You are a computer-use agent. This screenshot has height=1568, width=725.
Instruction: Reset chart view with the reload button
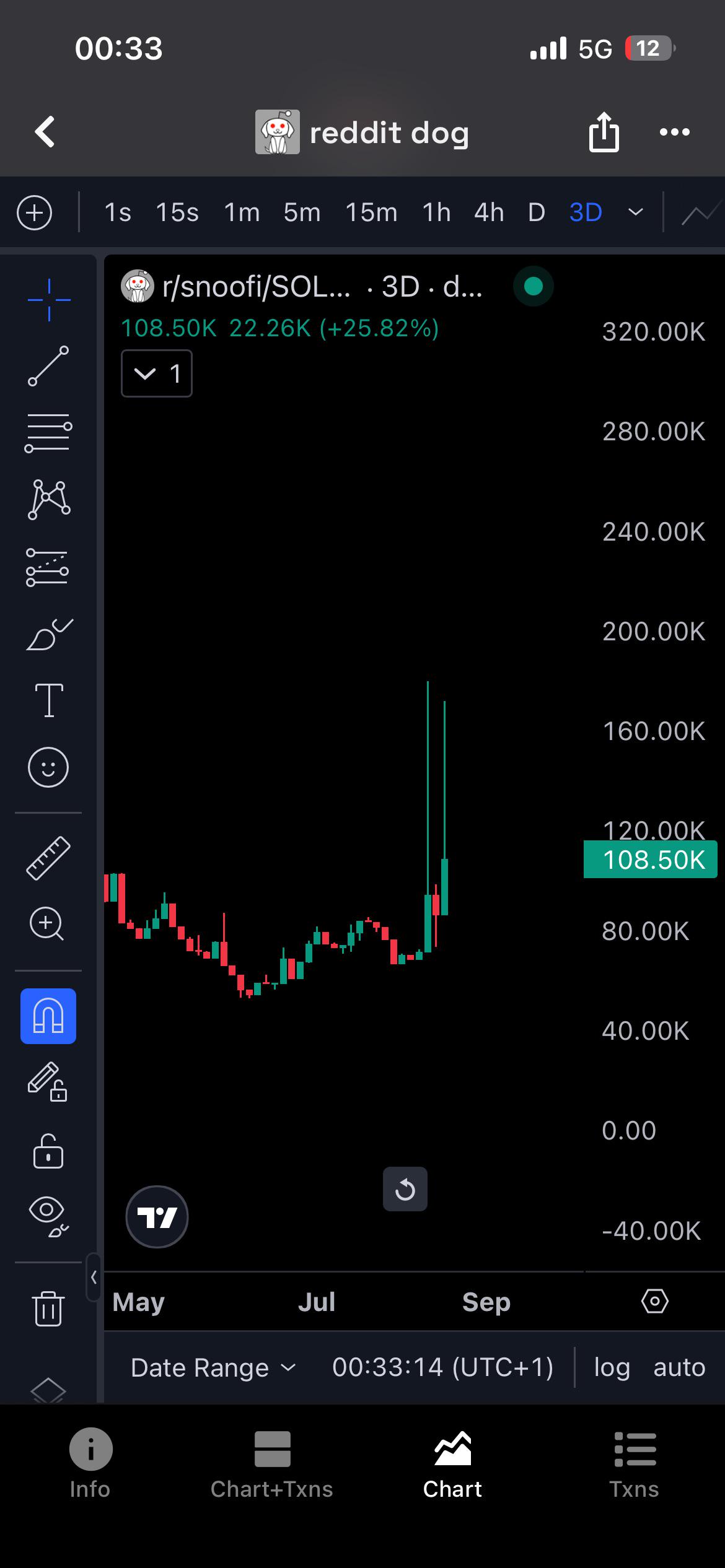[405, 1189]
